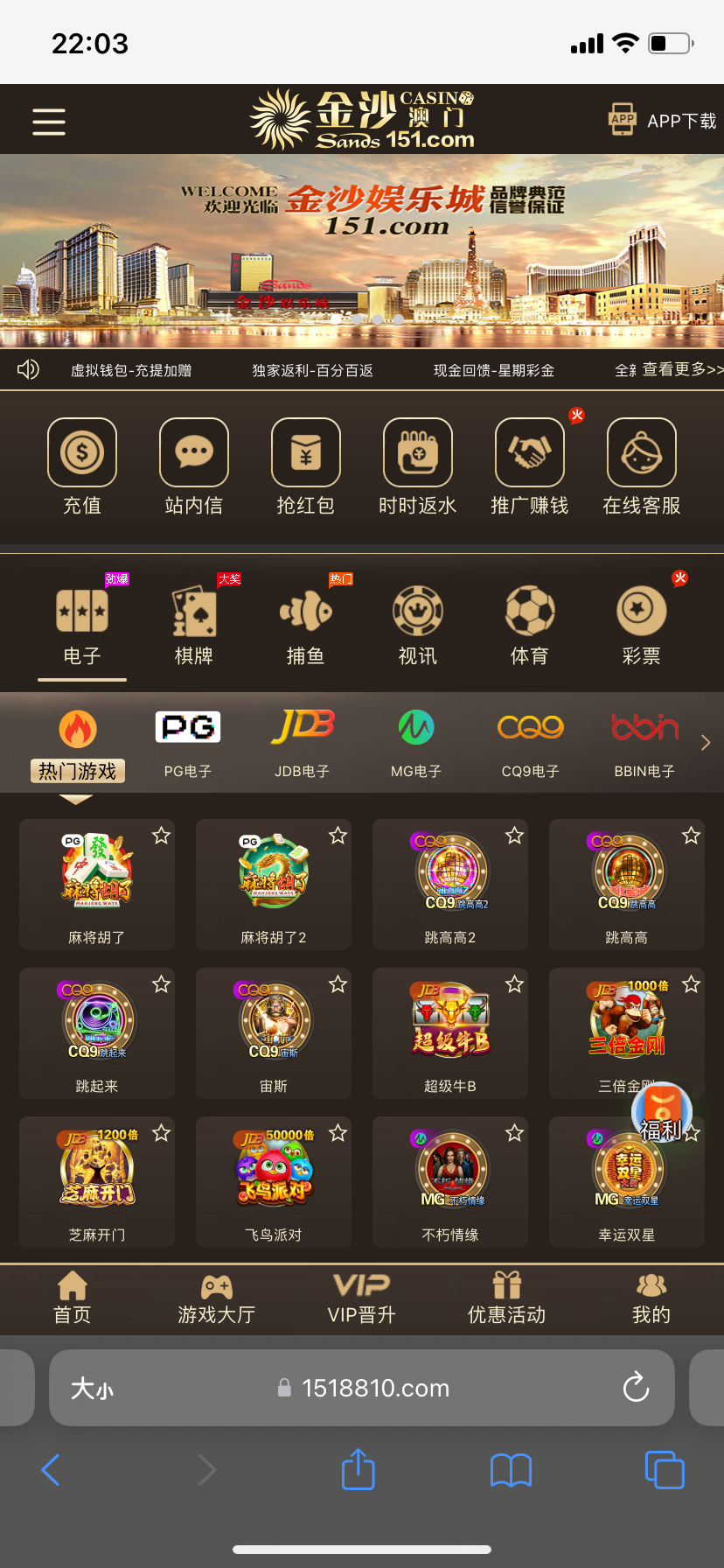This screenshot has width=724, height=1568.
Task: Favorite the 跳高高2 game star
Action: tap(514, 836)
